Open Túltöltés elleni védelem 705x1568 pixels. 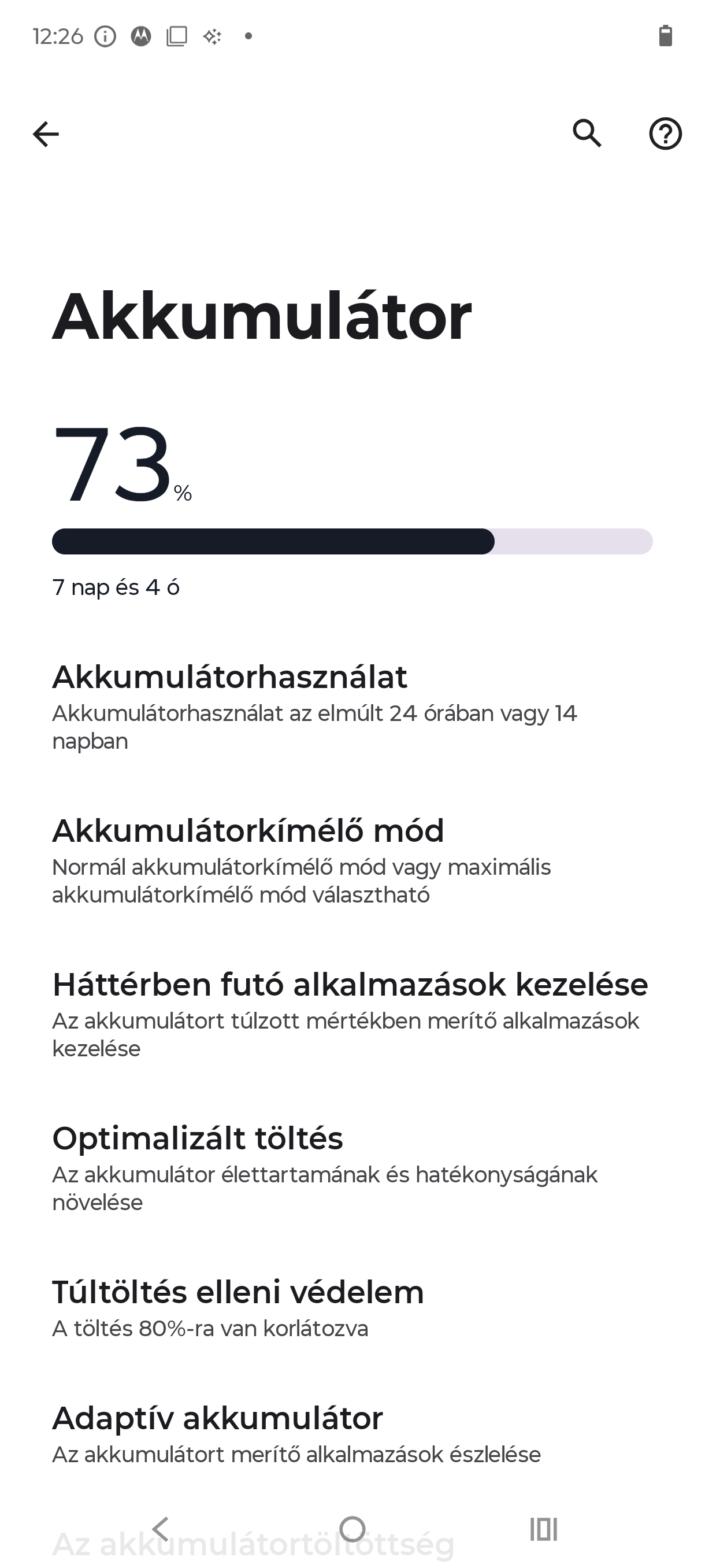pyautogui.click(x=352, y=1309)
